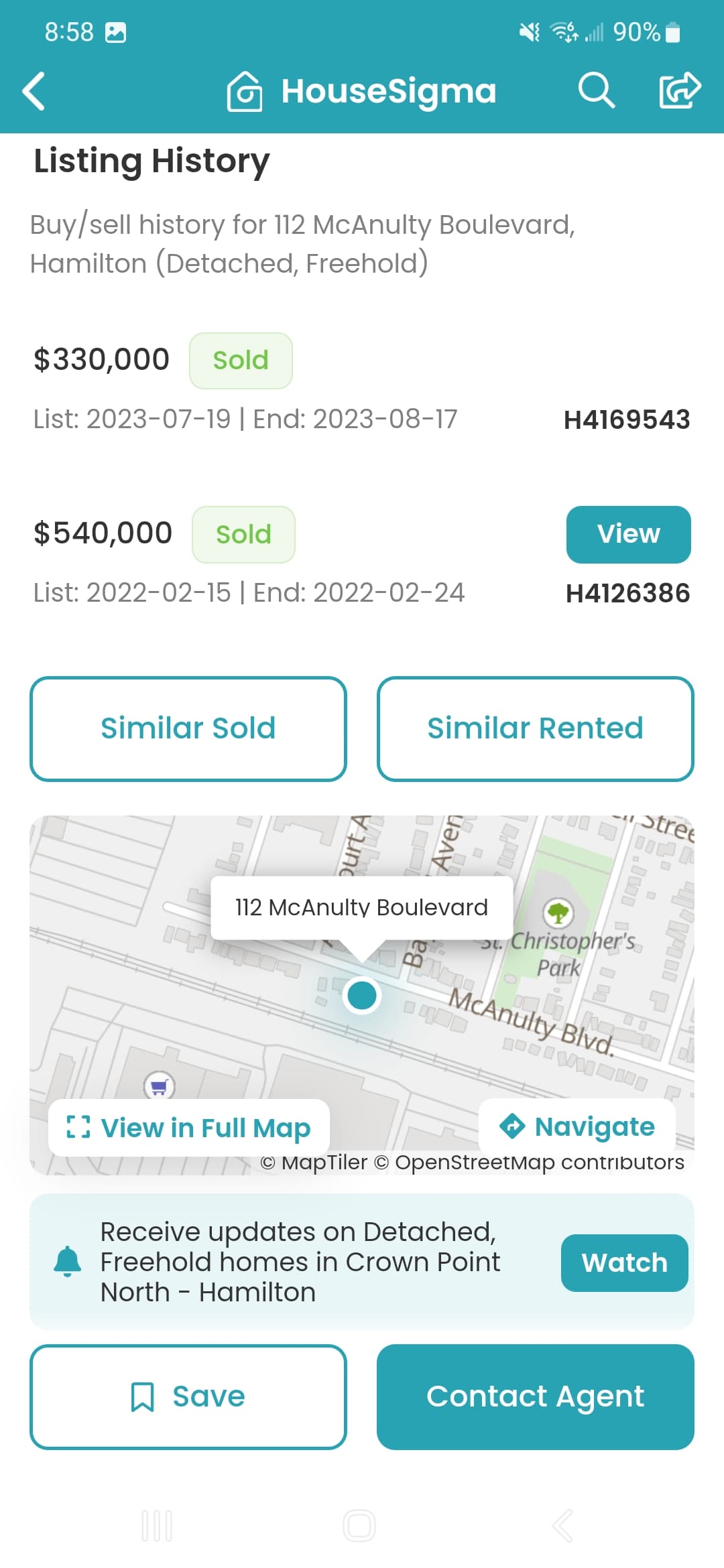This screenshot has height=1568, width=724.
Task: Watch Crown Point North updates
Action: (x=624, y=1262)
